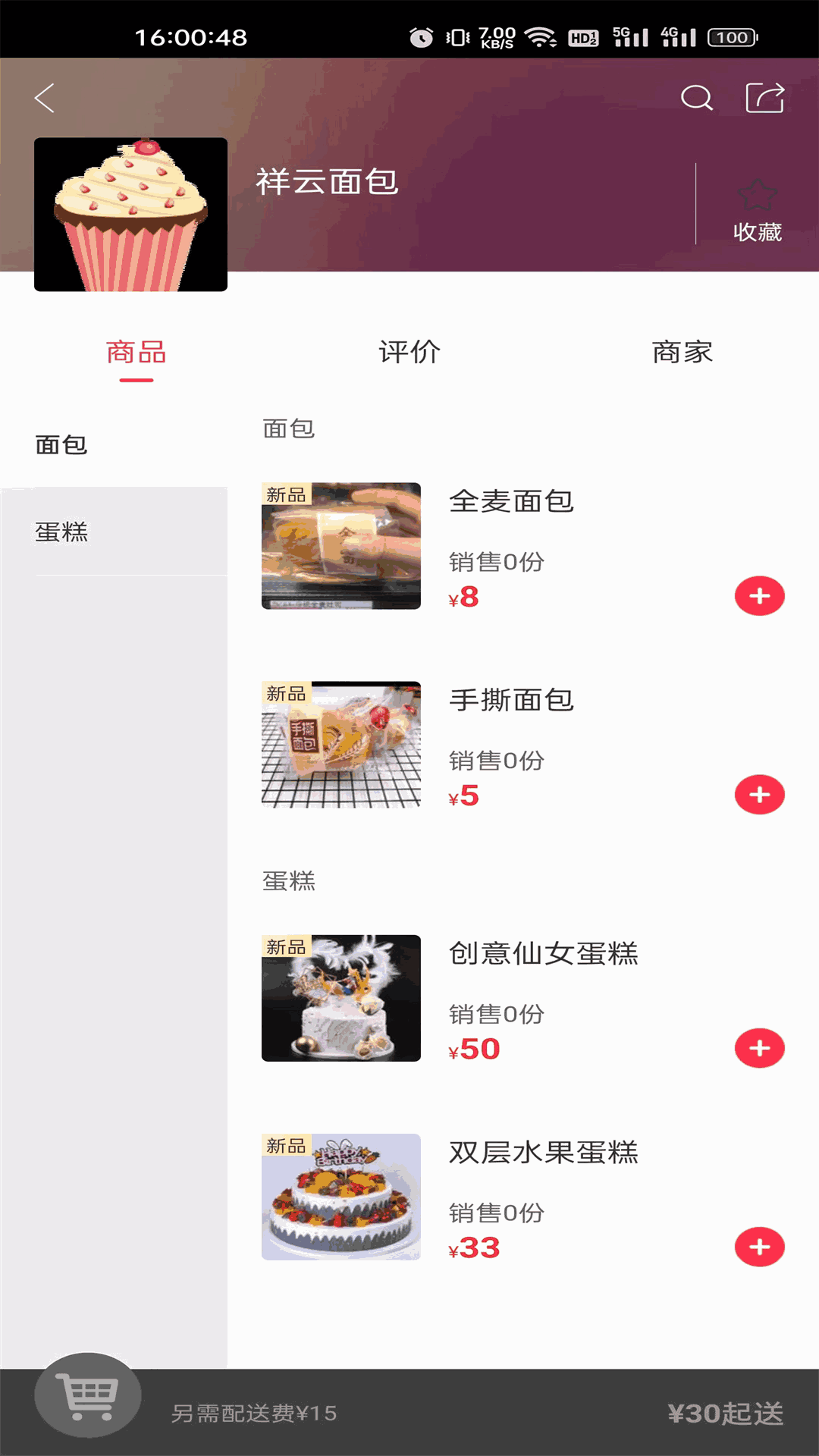Select the 蛋糕 category in sidebar

[62, 532]
